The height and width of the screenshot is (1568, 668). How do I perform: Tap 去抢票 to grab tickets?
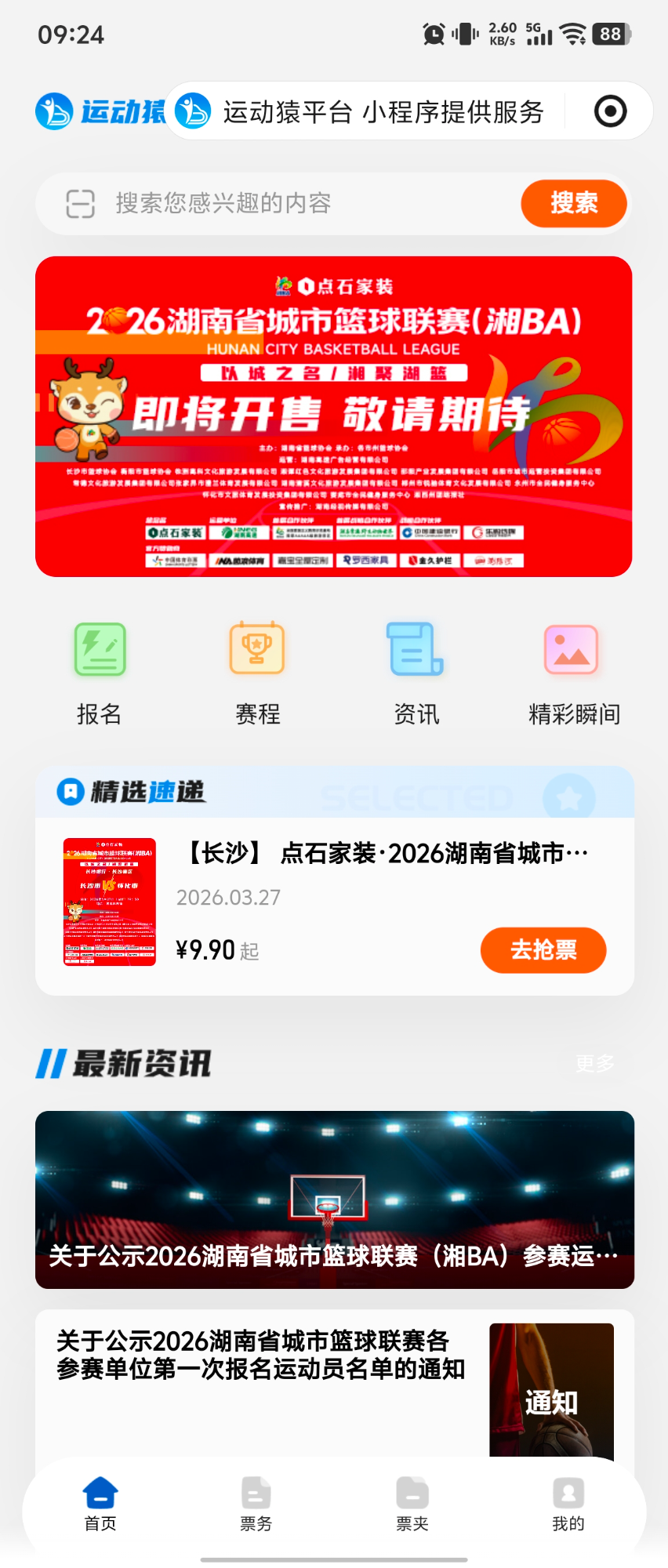[x=543, y=950]
